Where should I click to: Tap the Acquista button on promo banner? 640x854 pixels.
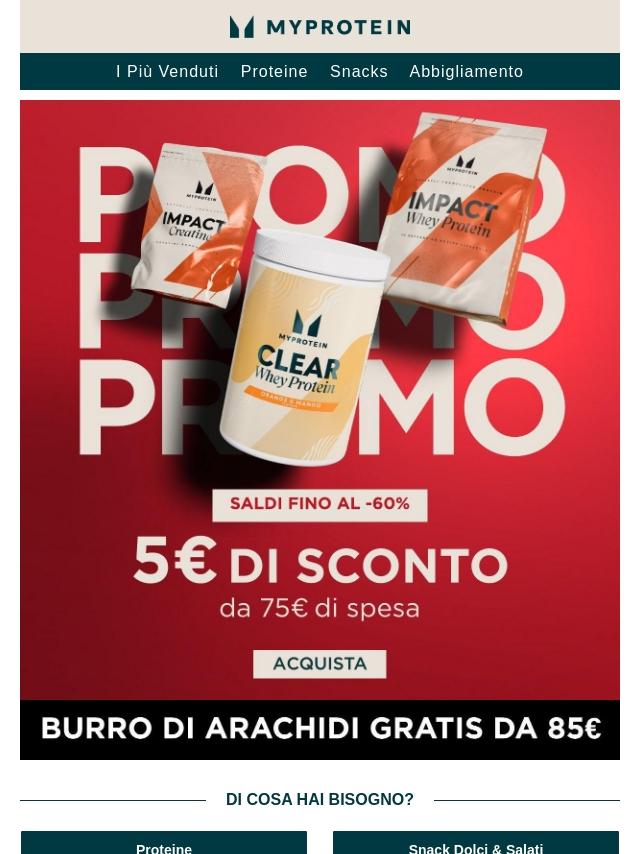tap(320, 663)
